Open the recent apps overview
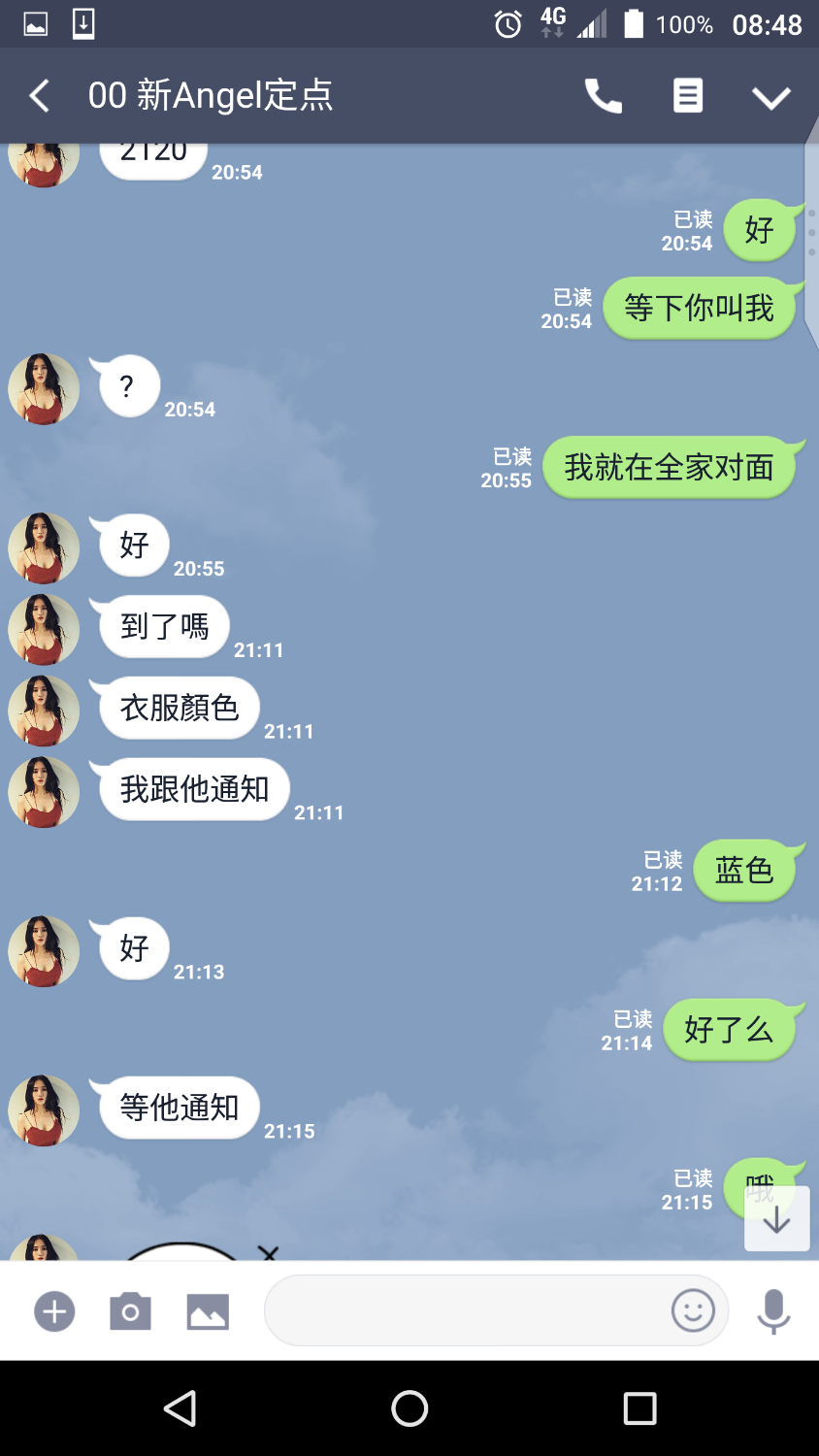 click(x=639, y=1408)
